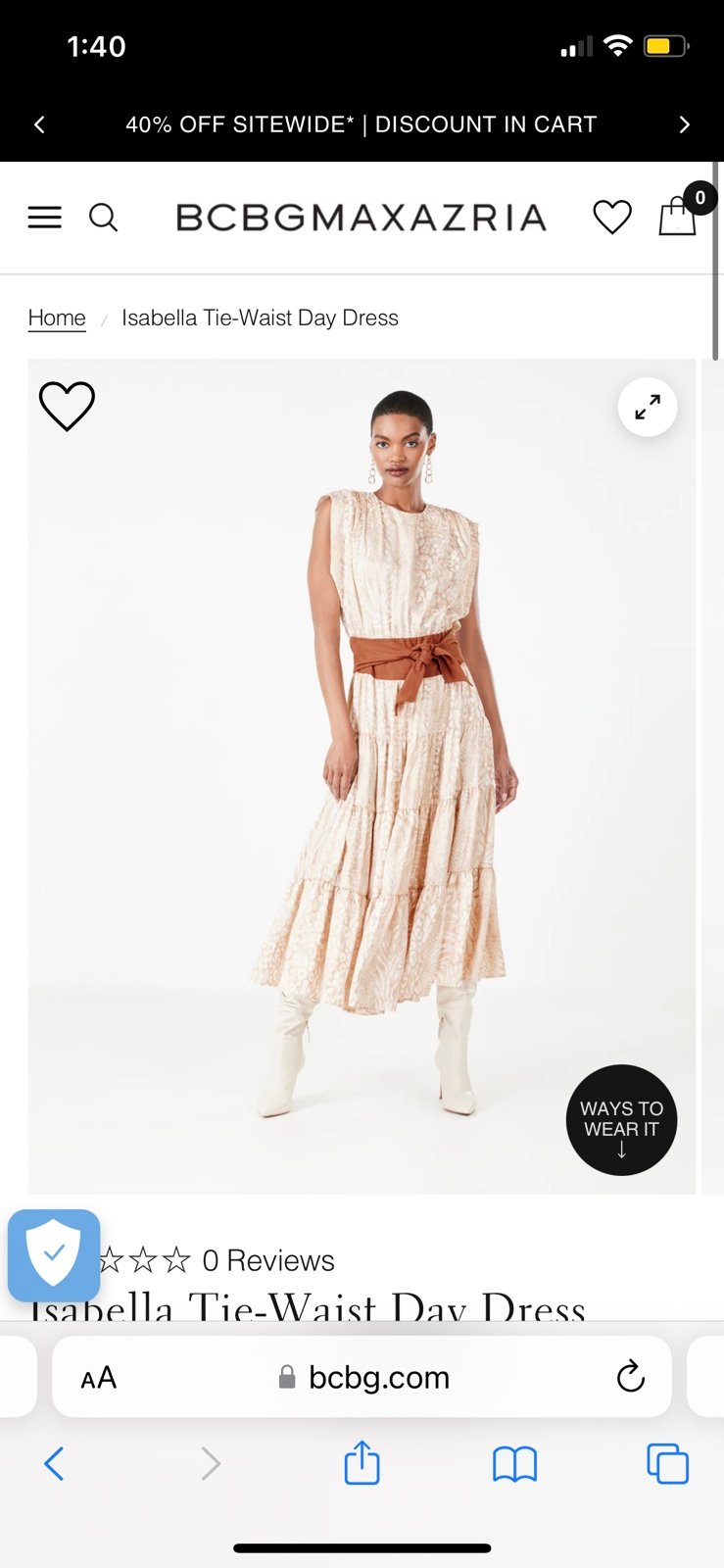Add dress to wishlist via image heart
The height and width of the screenshot is (1568, 724).
coord(67,406)
